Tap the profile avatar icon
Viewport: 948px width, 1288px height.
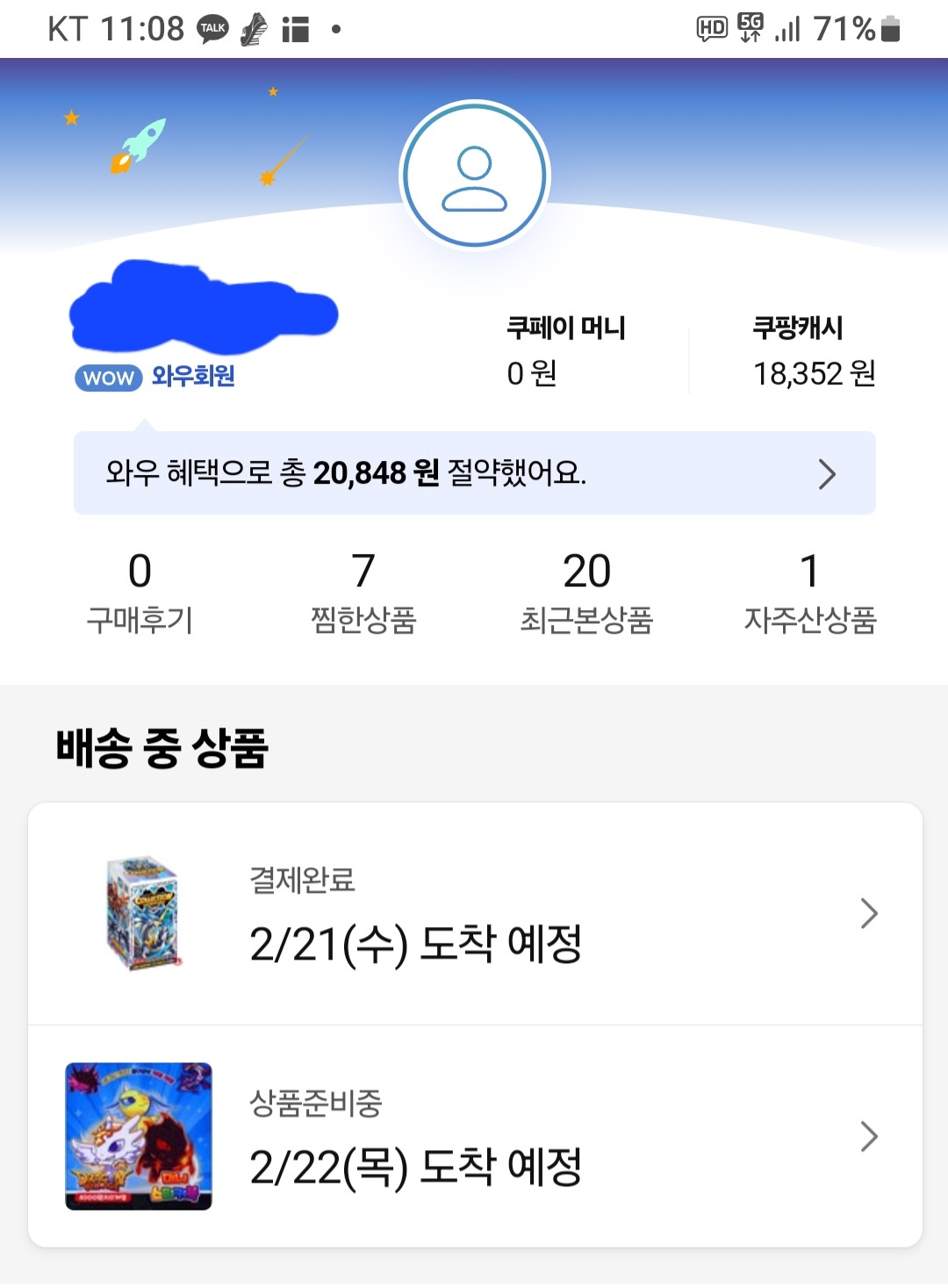pos(474,176)
